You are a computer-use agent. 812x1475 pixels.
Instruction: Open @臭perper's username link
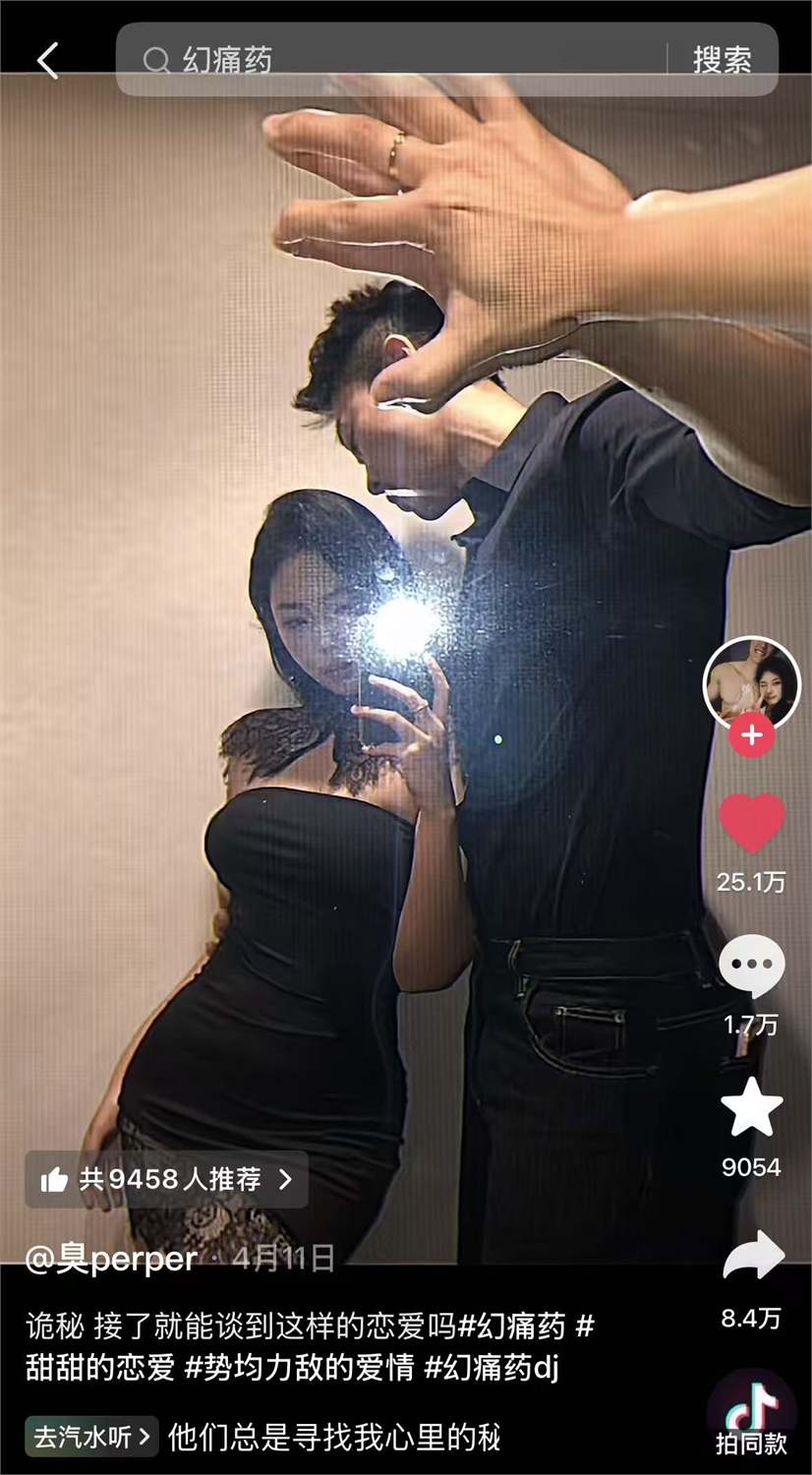111,1259
